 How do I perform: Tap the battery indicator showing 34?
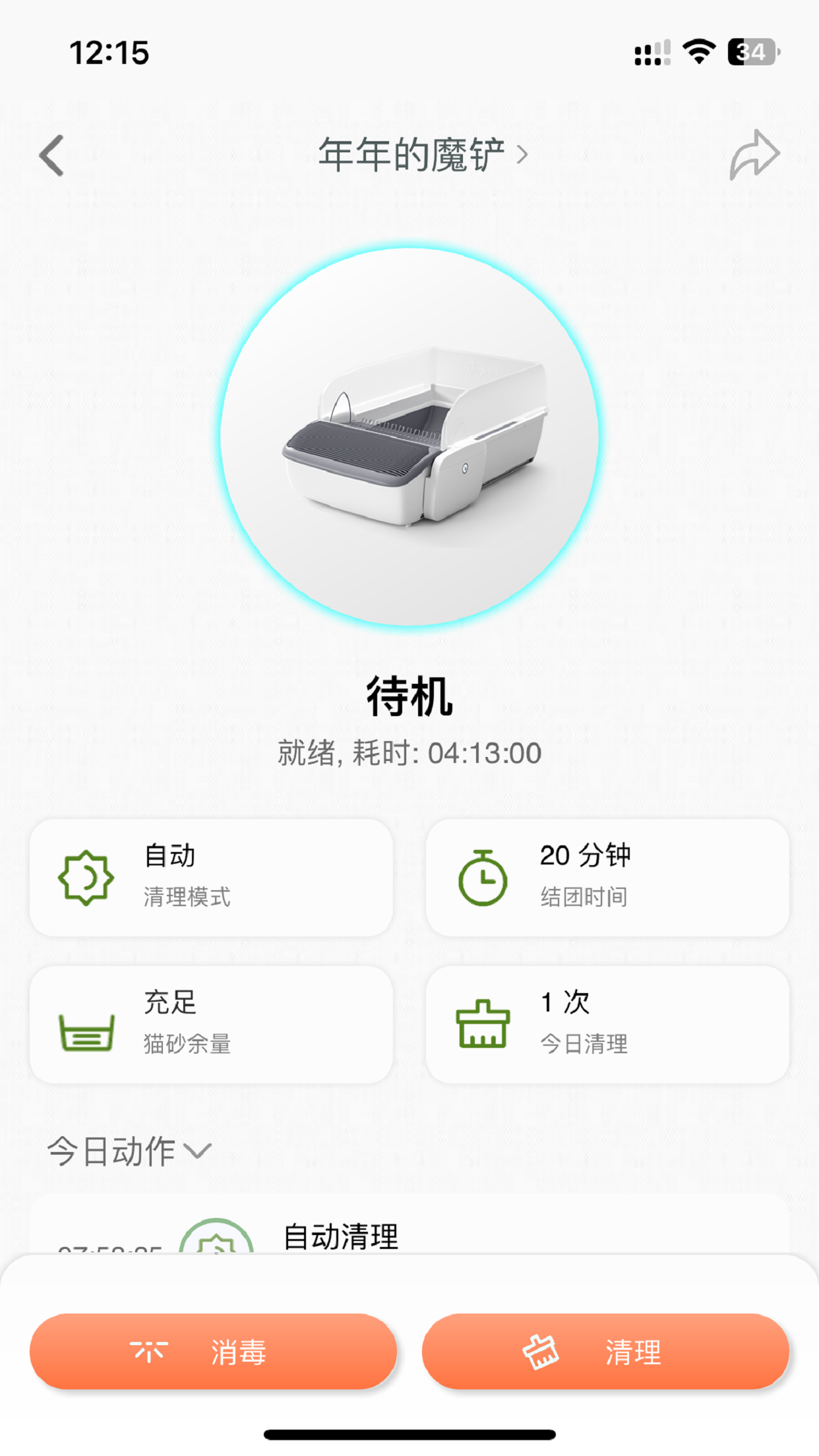click(x=751, y=53)
